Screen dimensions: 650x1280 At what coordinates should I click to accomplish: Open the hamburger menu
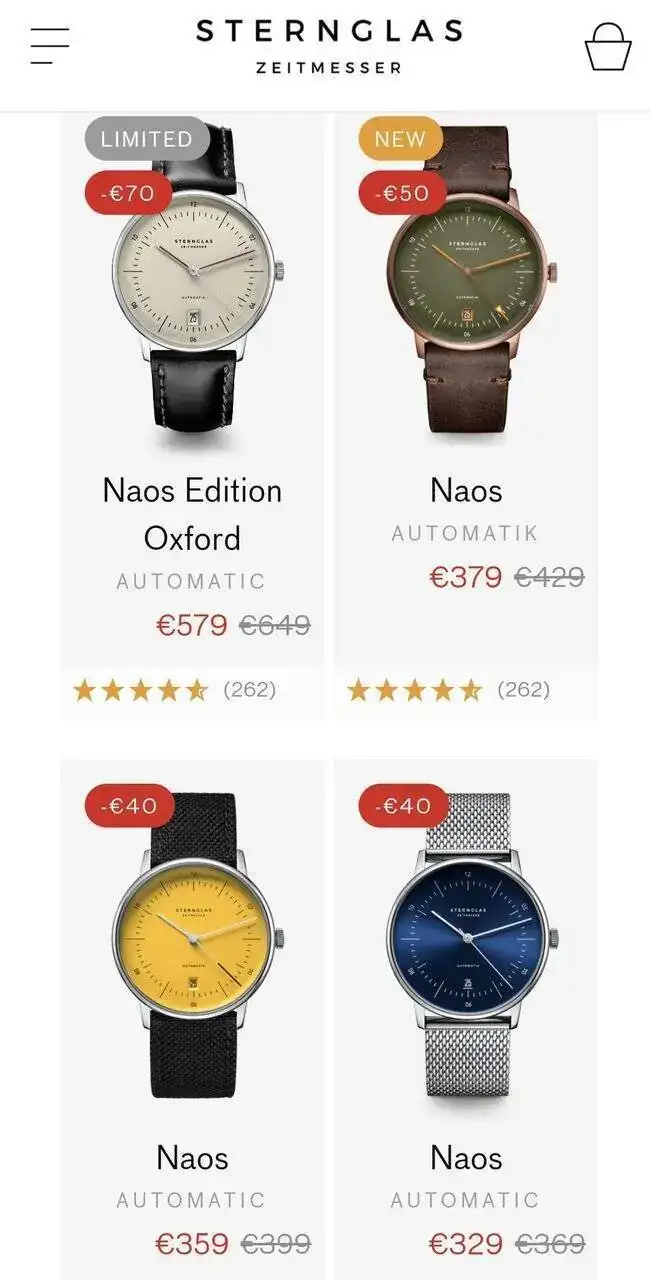click(50, 46)
